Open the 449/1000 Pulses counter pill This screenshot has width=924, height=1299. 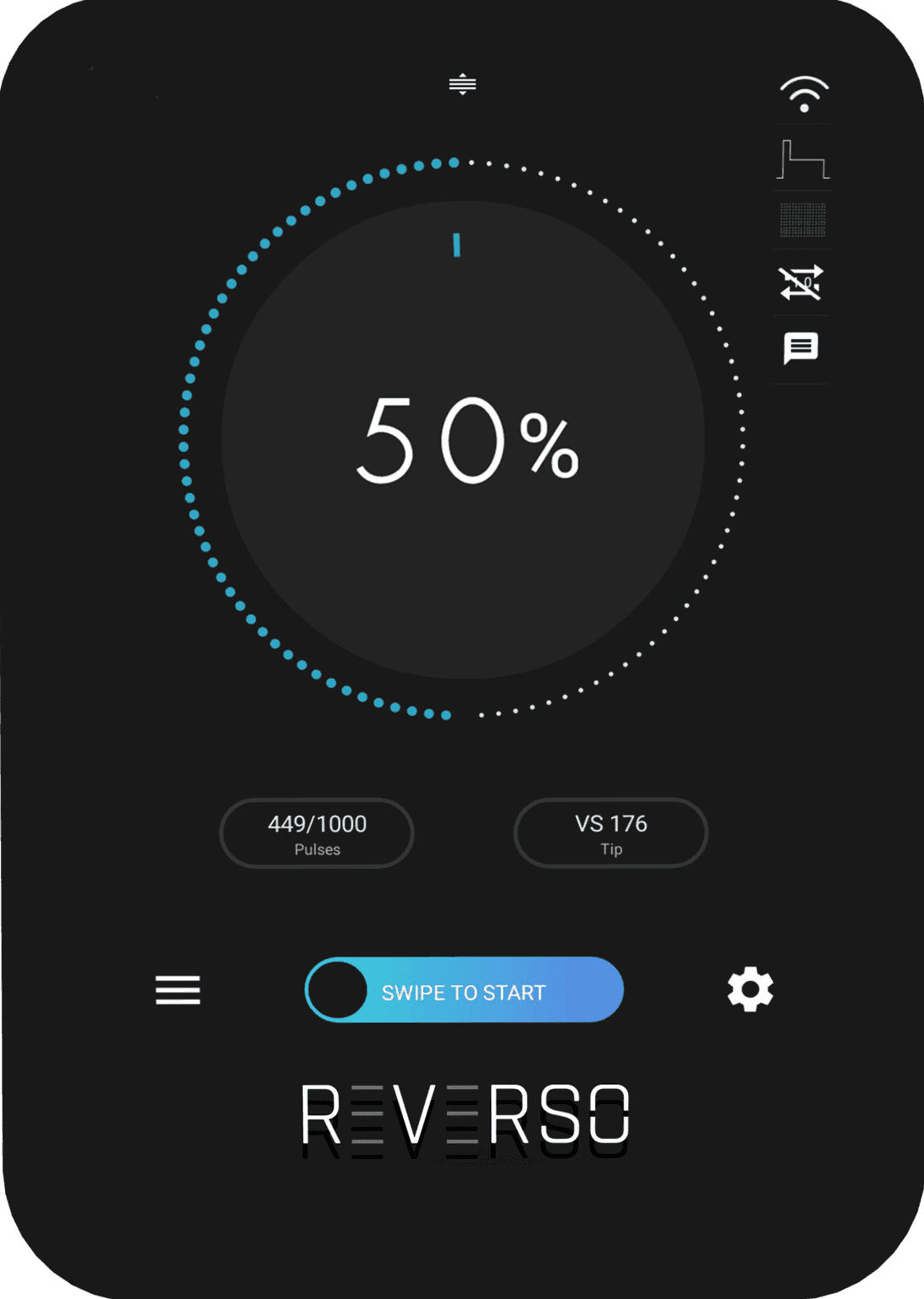(x=317, y=833)
